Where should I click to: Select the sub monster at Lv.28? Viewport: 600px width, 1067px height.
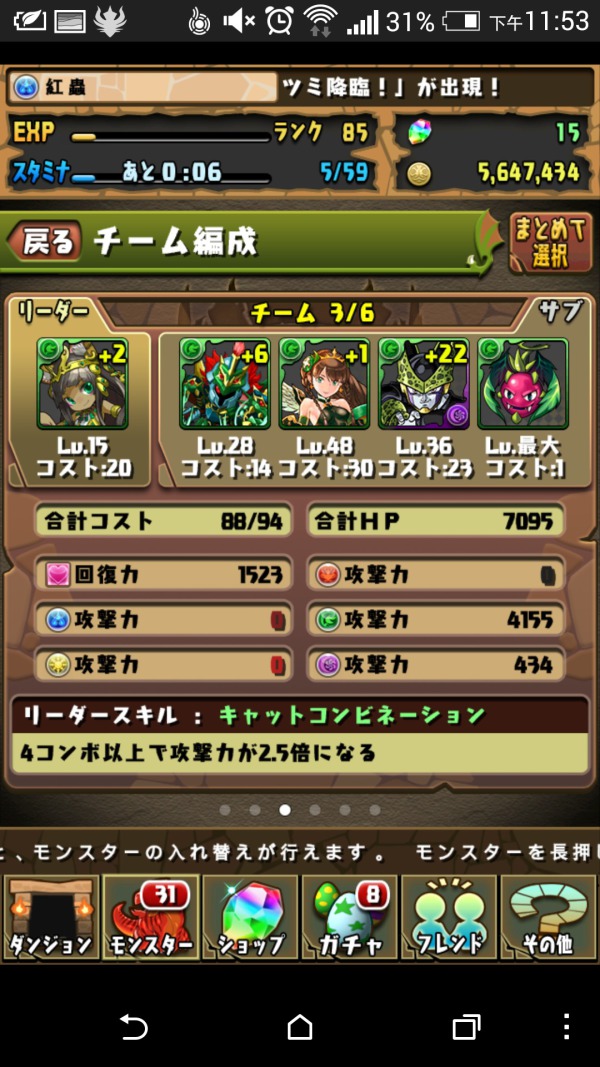pyautogui.click(x=225, y=384)
